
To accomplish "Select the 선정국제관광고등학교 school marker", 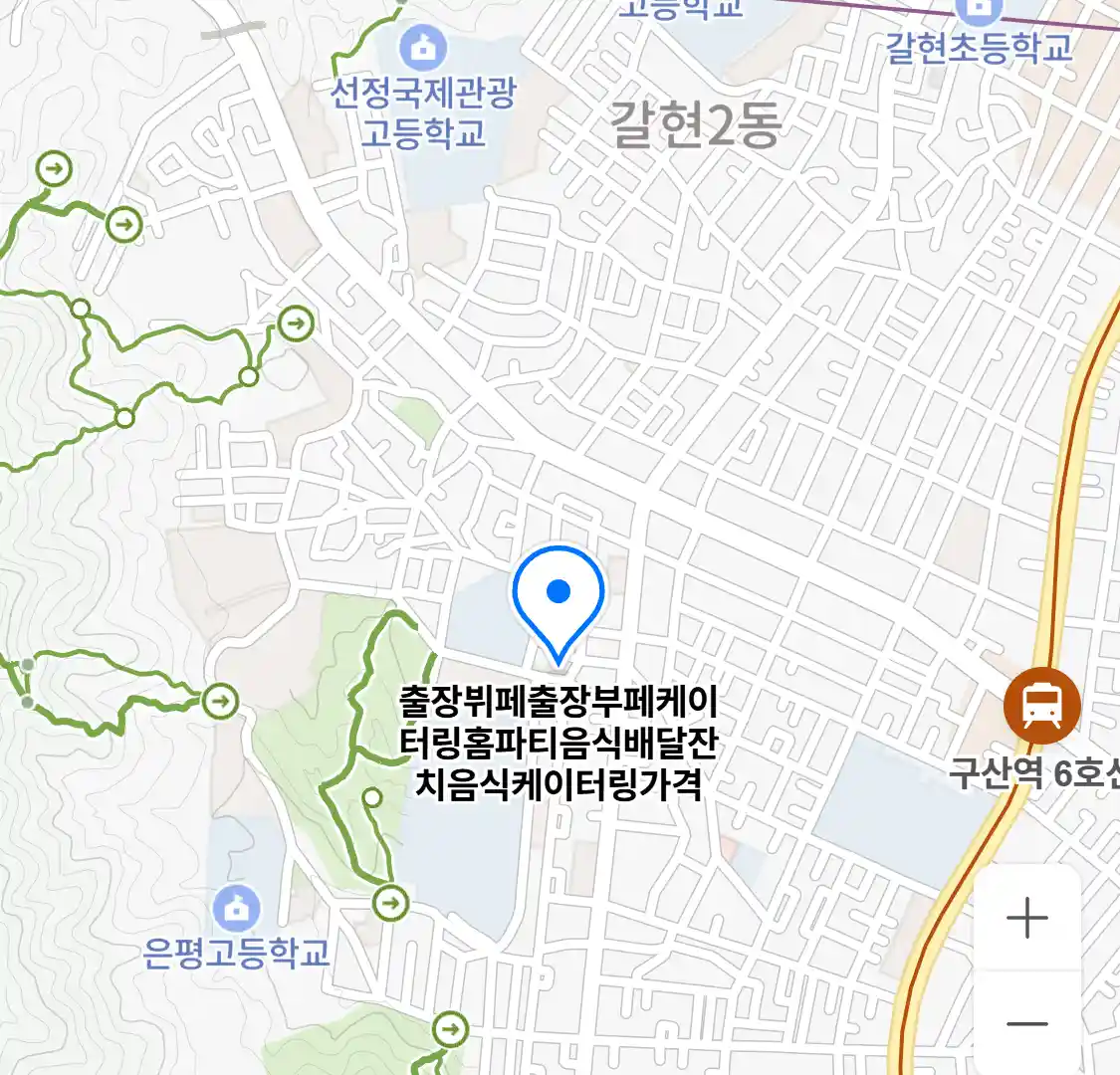I will pyautogui.click(x=422, y=49).
